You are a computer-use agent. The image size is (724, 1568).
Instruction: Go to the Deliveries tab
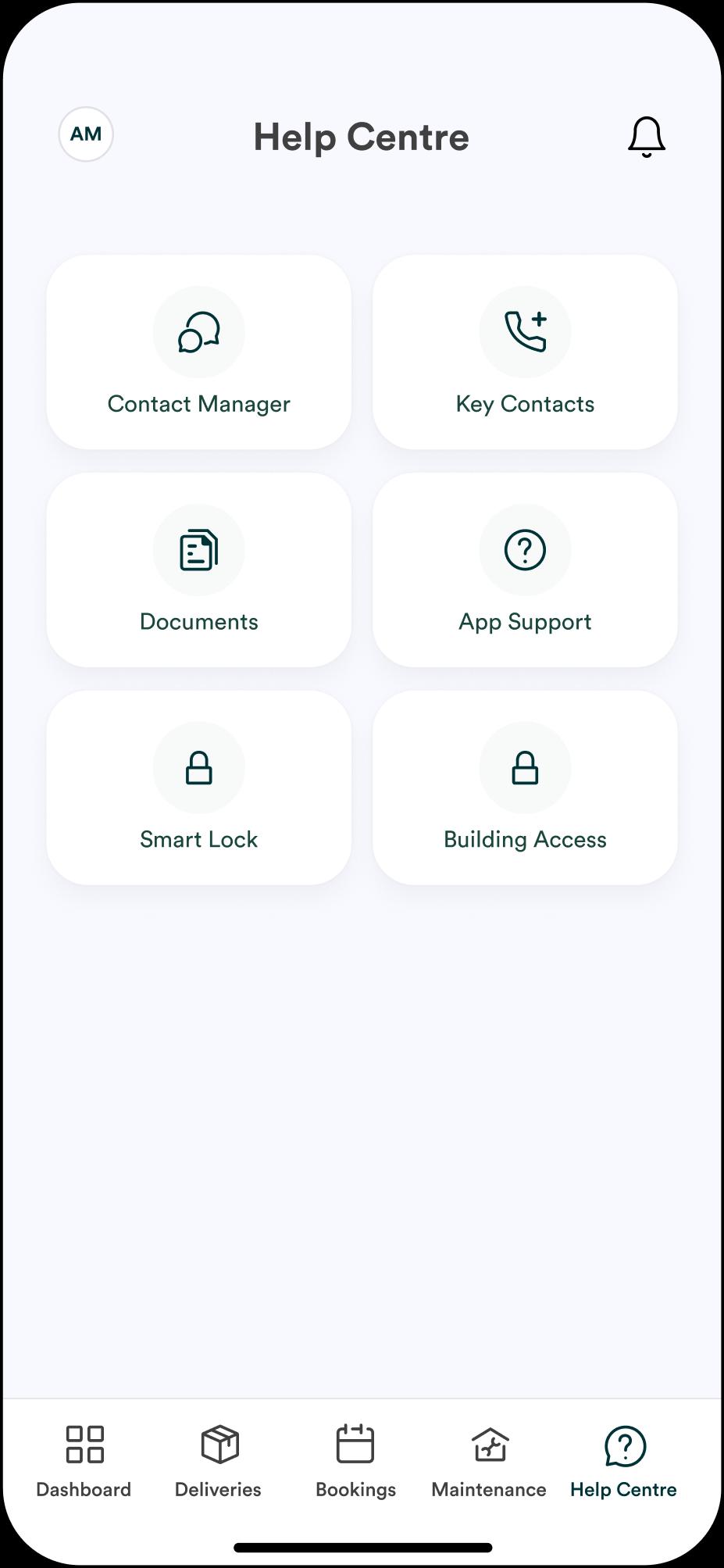tap(219, 1460)
